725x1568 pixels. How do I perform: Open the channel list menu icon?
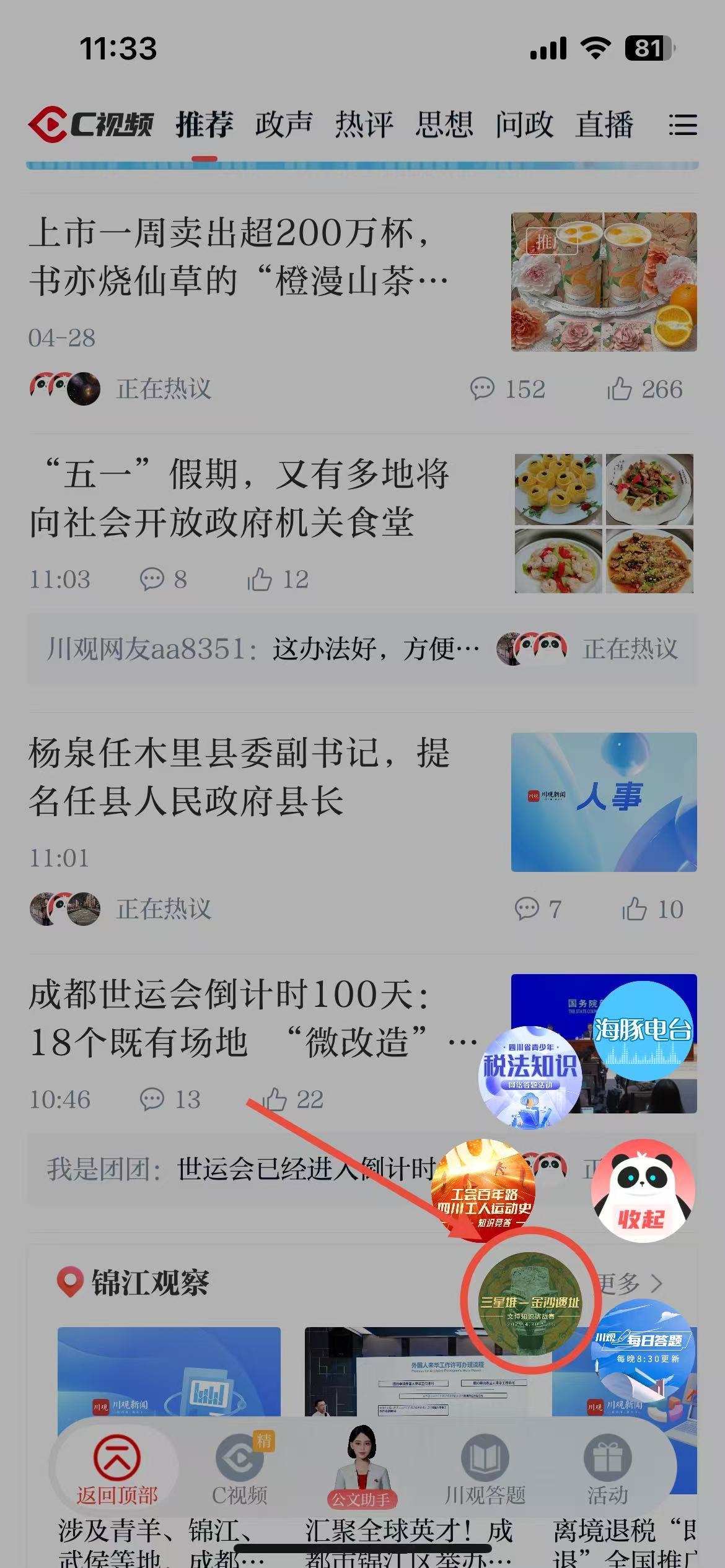(x=682, y=125)
